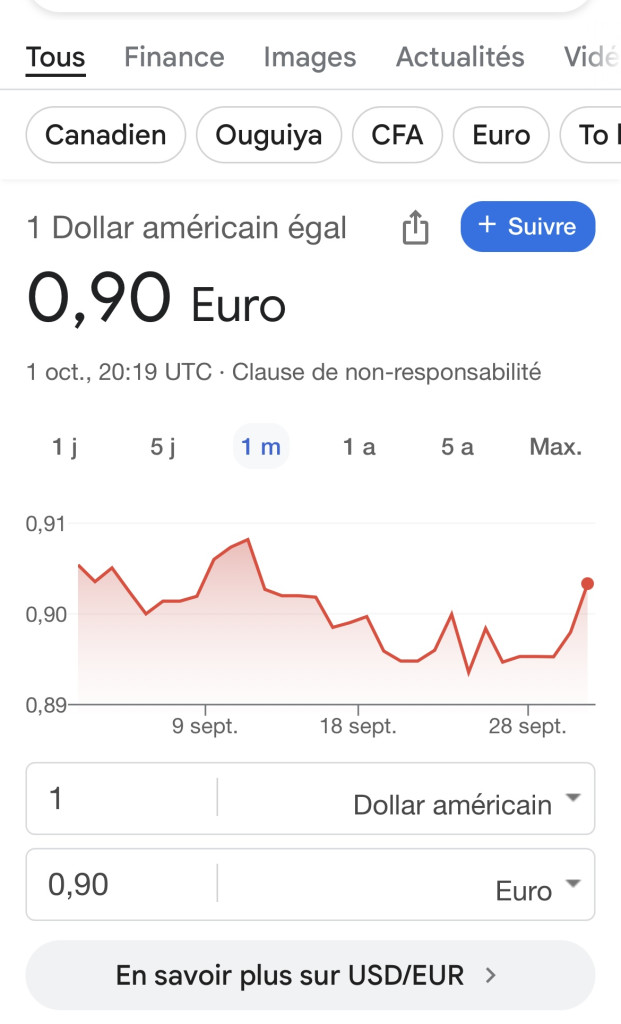Screen dimensions: 621x1024
Task: Show the 1 j chart range
Action: (x=65, y=447)
